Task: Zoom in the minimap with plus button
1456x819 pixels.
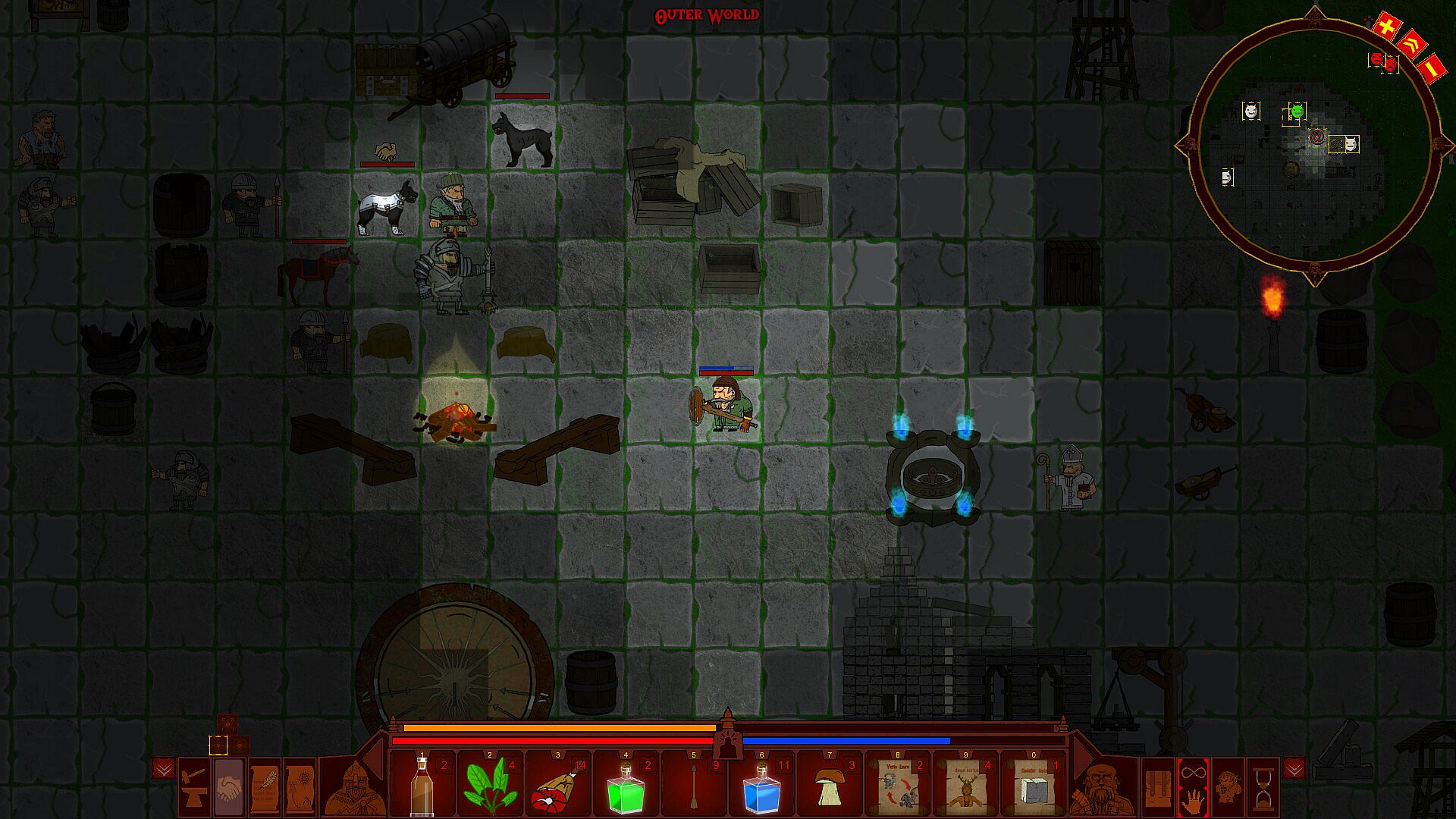Action: 1387,28
